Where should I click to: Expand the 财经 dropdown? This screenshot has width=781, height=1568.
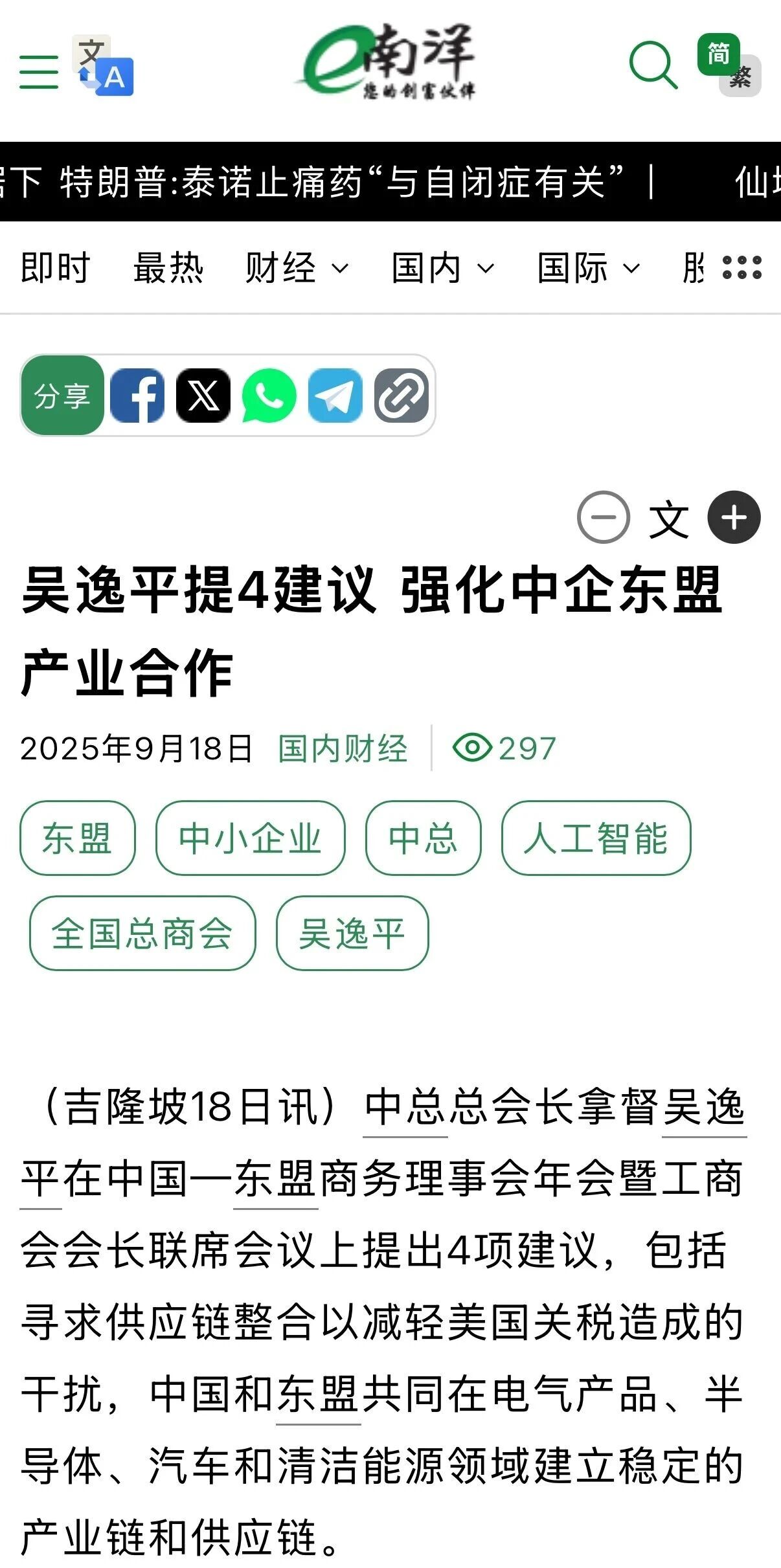click(297, 268)
